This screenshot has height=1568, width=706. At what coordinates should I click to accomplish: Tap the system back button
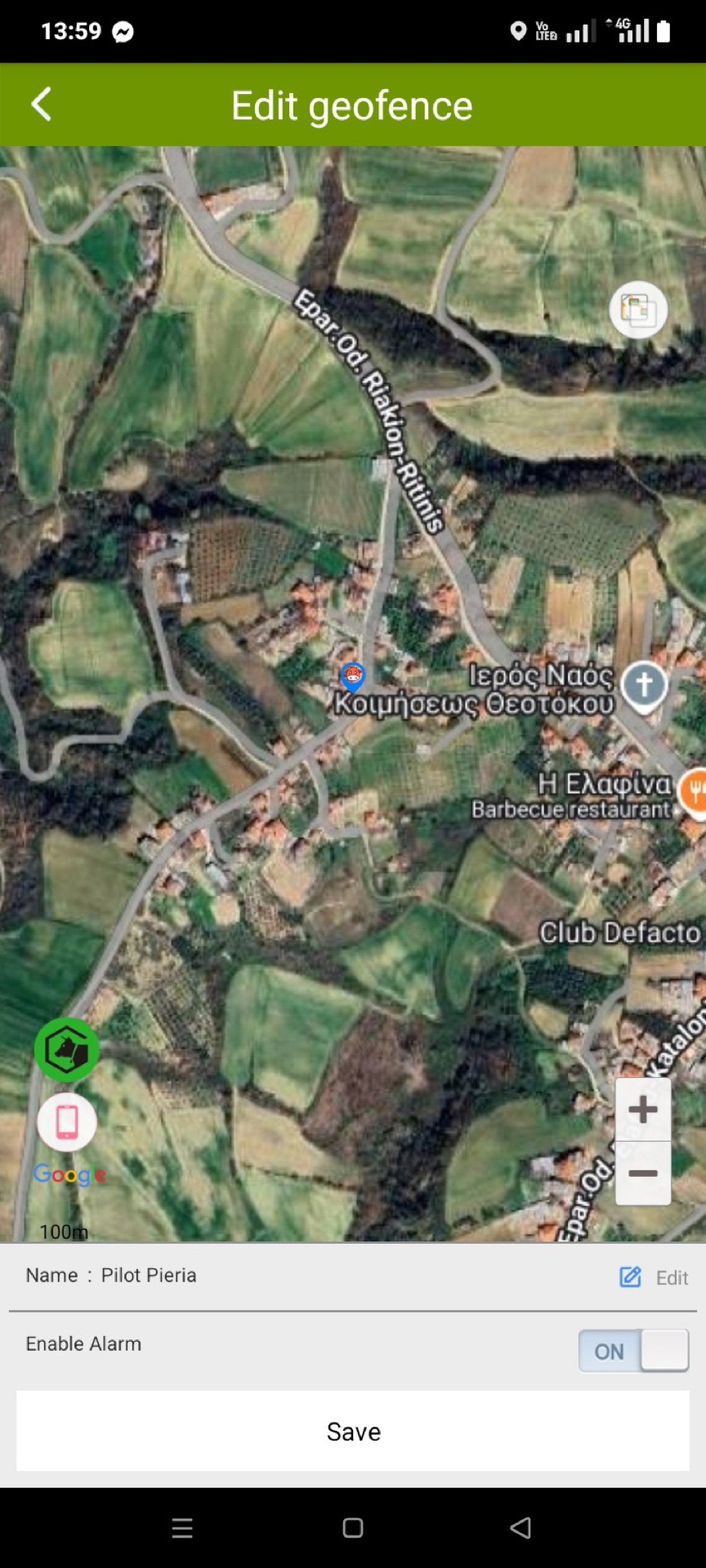tap(521, 1528)
